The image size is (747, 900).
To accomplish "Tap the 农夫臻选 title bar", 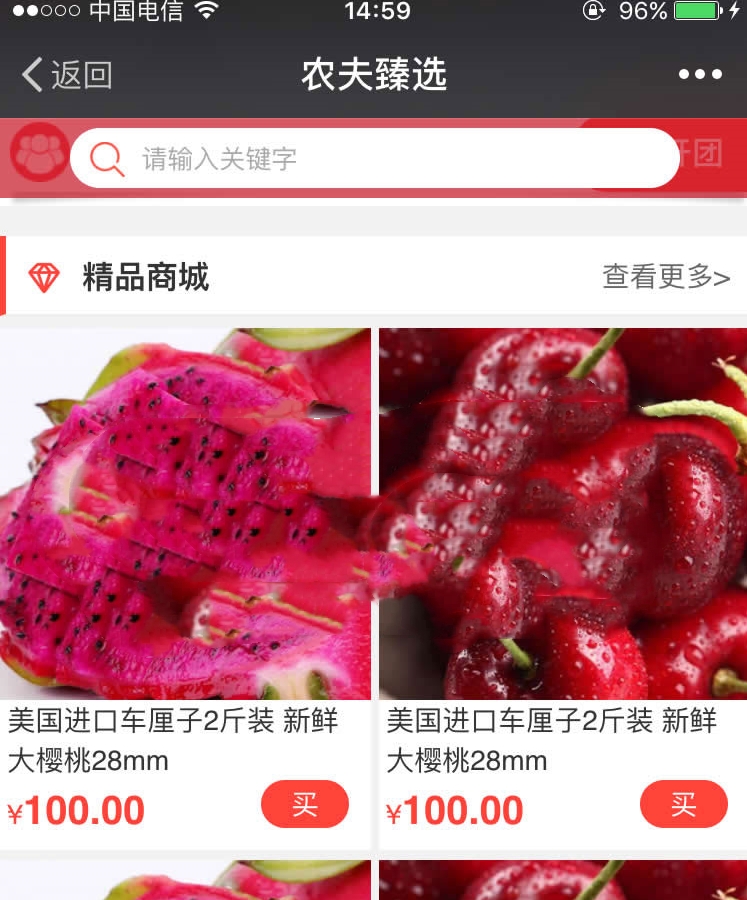I will (373, 74).
